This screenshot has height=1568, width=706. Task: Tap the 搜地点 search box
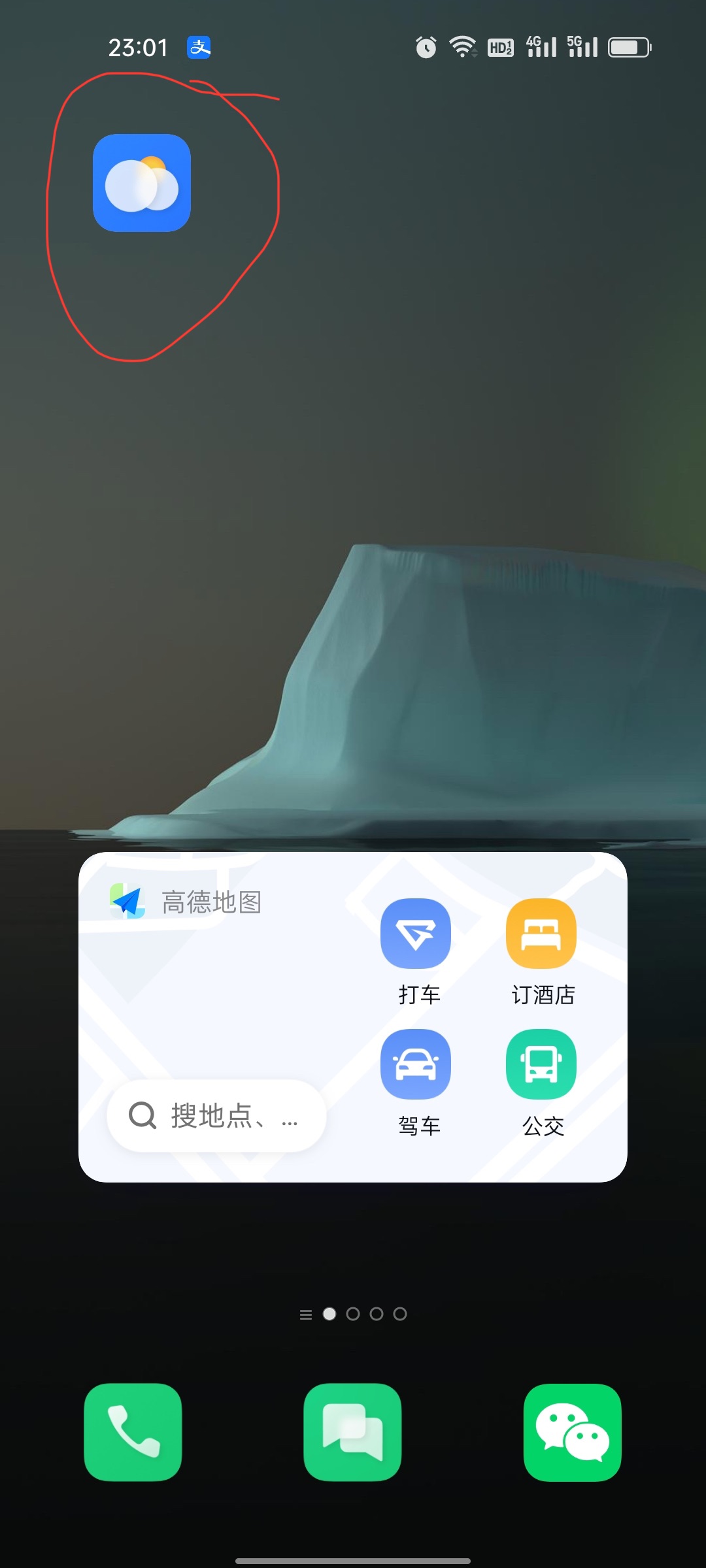point(216,1115)
